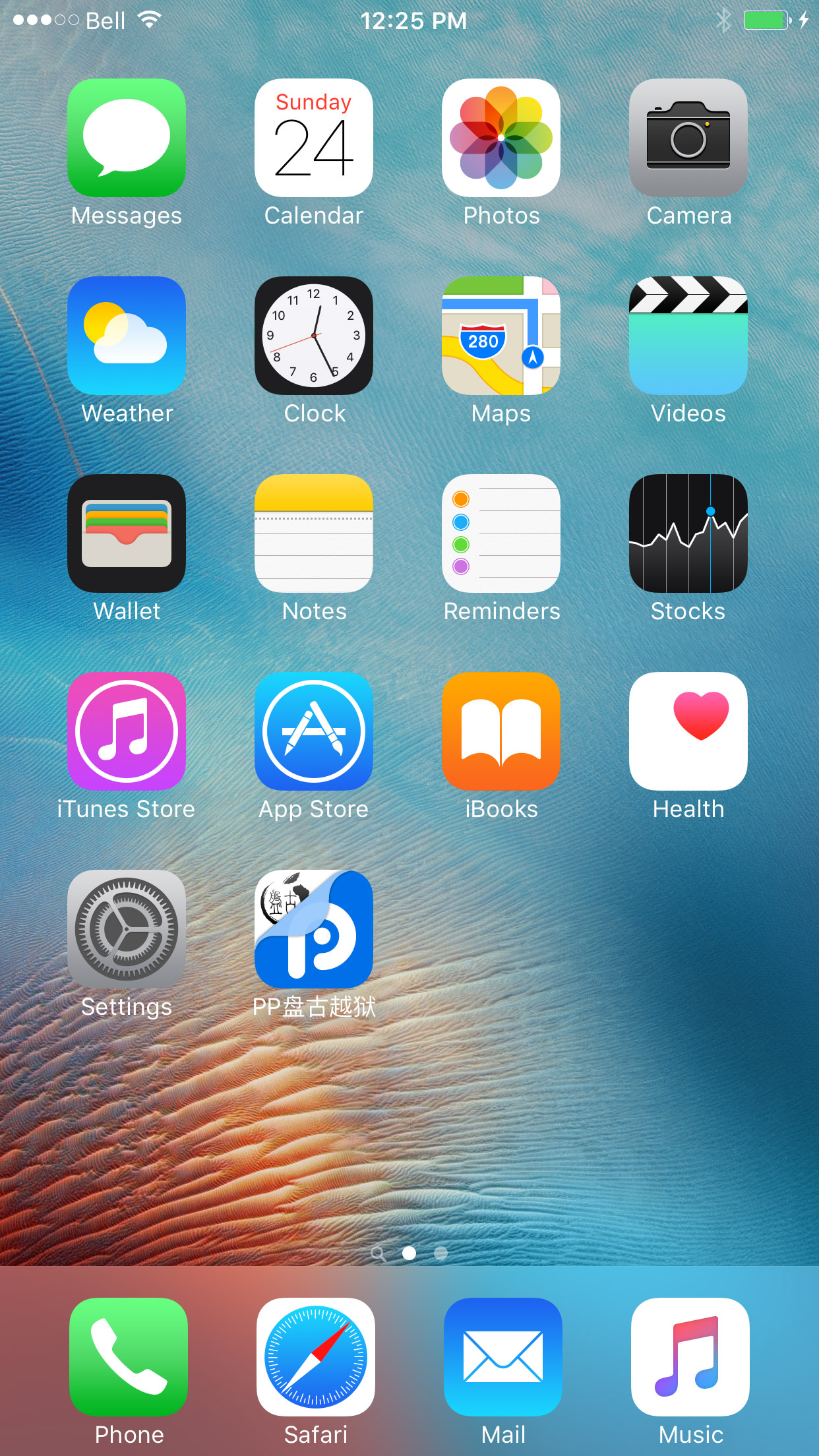This screenshot has height=1456, width=819.
Task: Open Wallet
Action: tap(127, 533)
